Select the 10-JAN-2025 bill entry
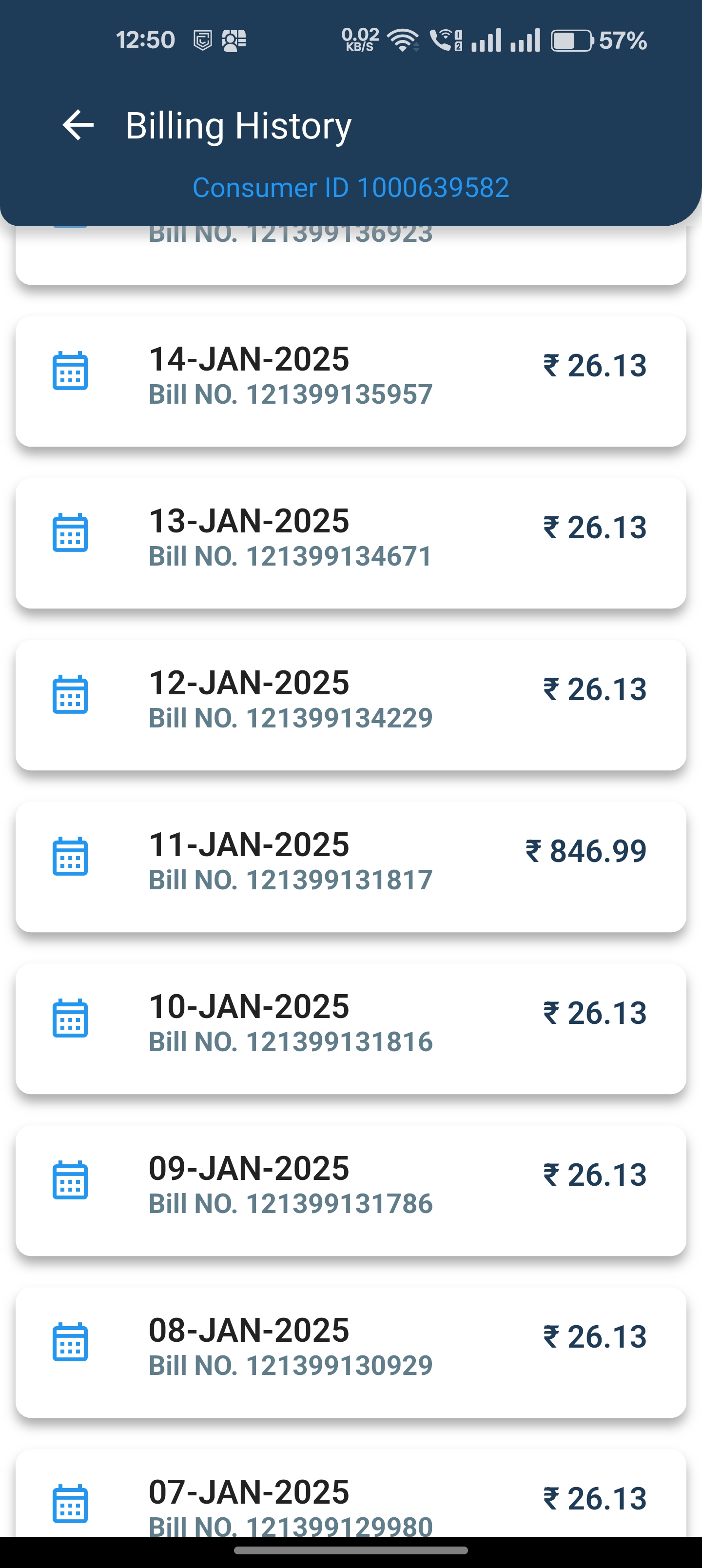702x1568 pixels. (x=351, y=1029)
